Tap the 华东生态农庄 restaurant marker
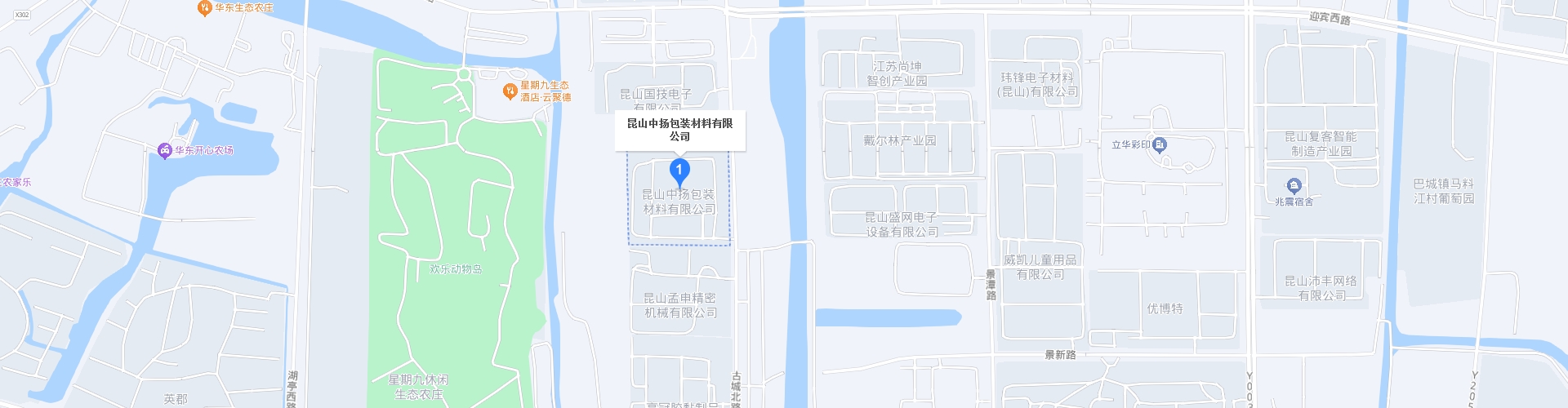Viewport: 1568px width, 408px height. (x=205, y=8)
